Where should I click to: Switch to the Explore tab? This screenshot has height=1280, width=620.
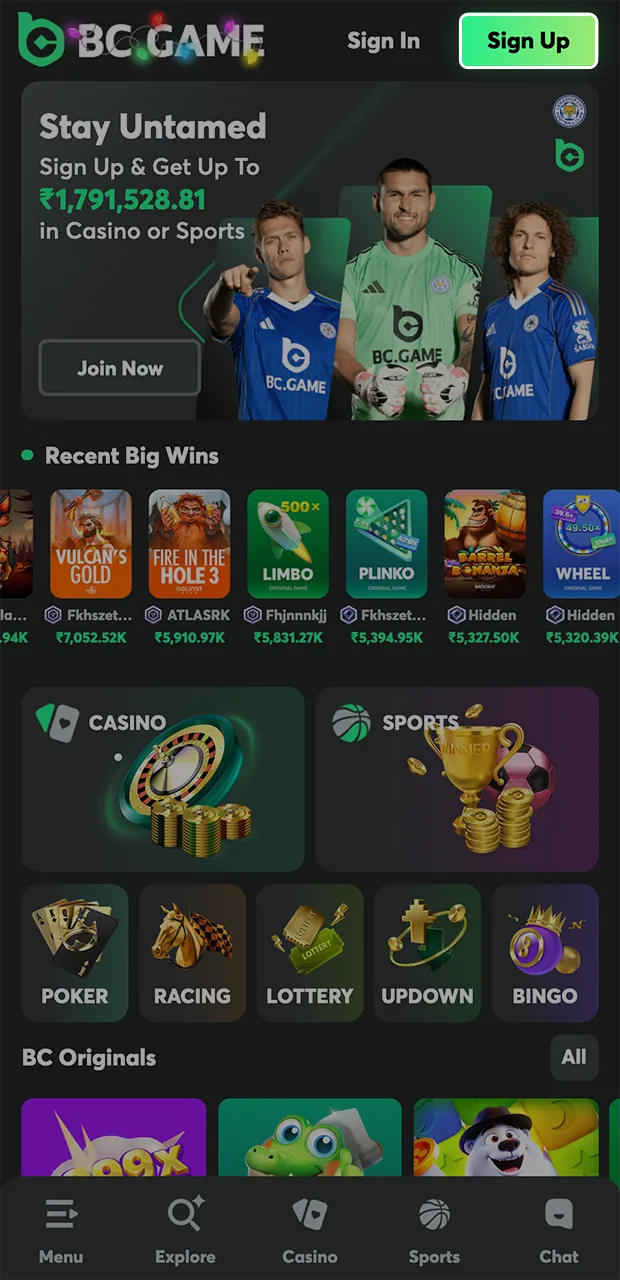tap(185, 1231)
